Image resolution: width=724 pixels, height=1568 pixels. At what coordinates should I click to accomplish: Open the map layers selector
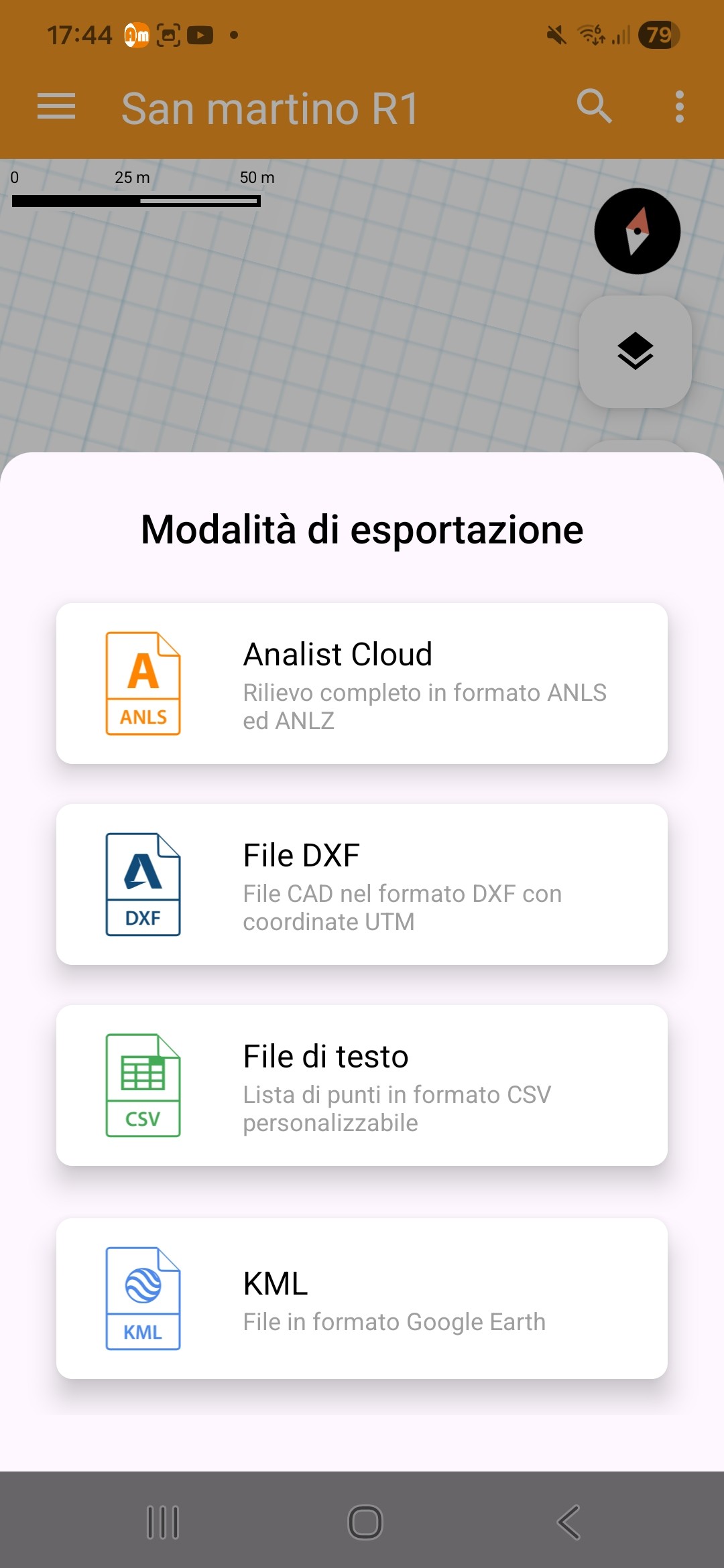(x=635, y=351)
